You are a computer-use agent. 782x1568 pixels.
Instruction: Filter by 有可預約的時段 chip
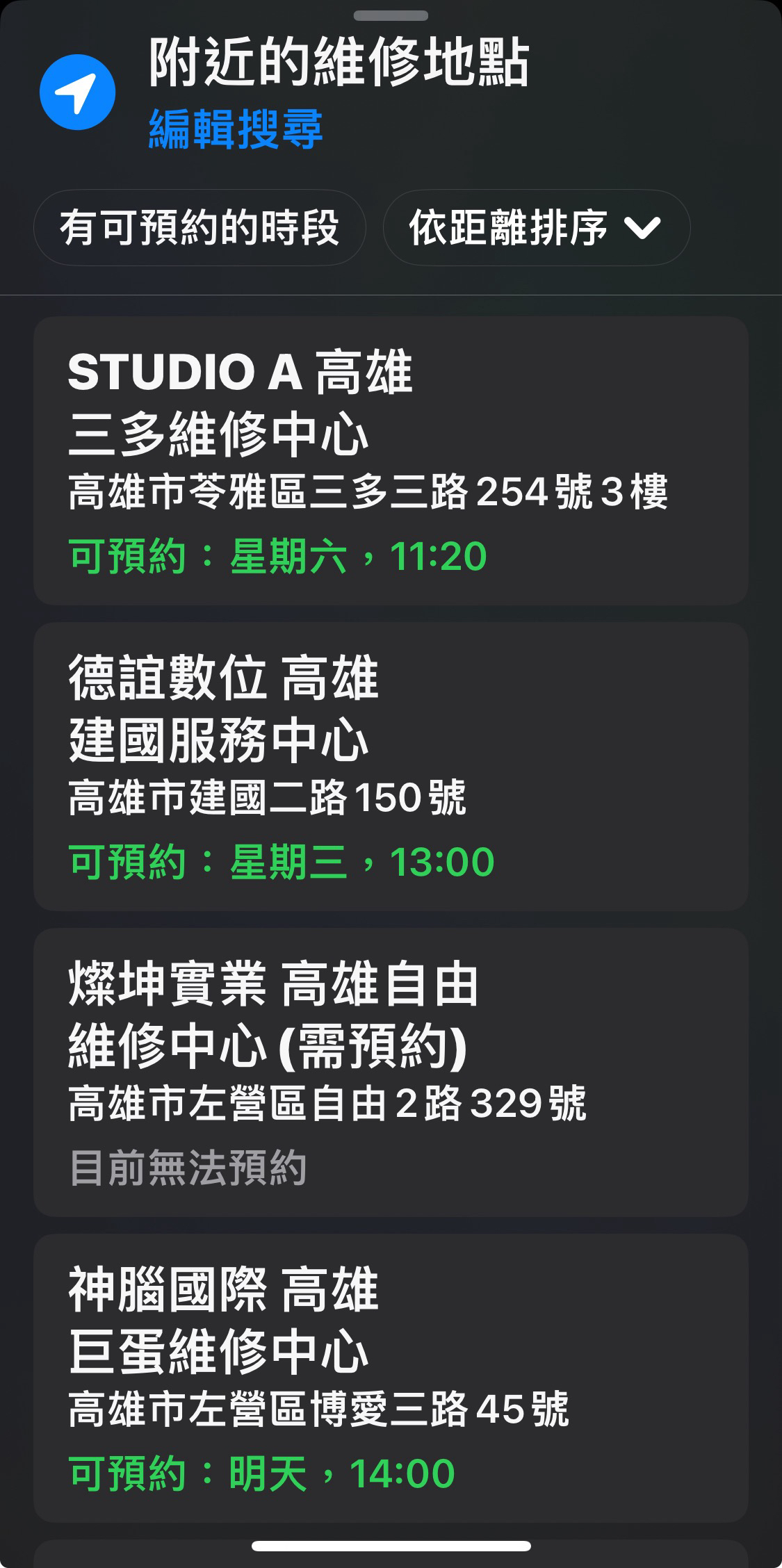[199, 227]
